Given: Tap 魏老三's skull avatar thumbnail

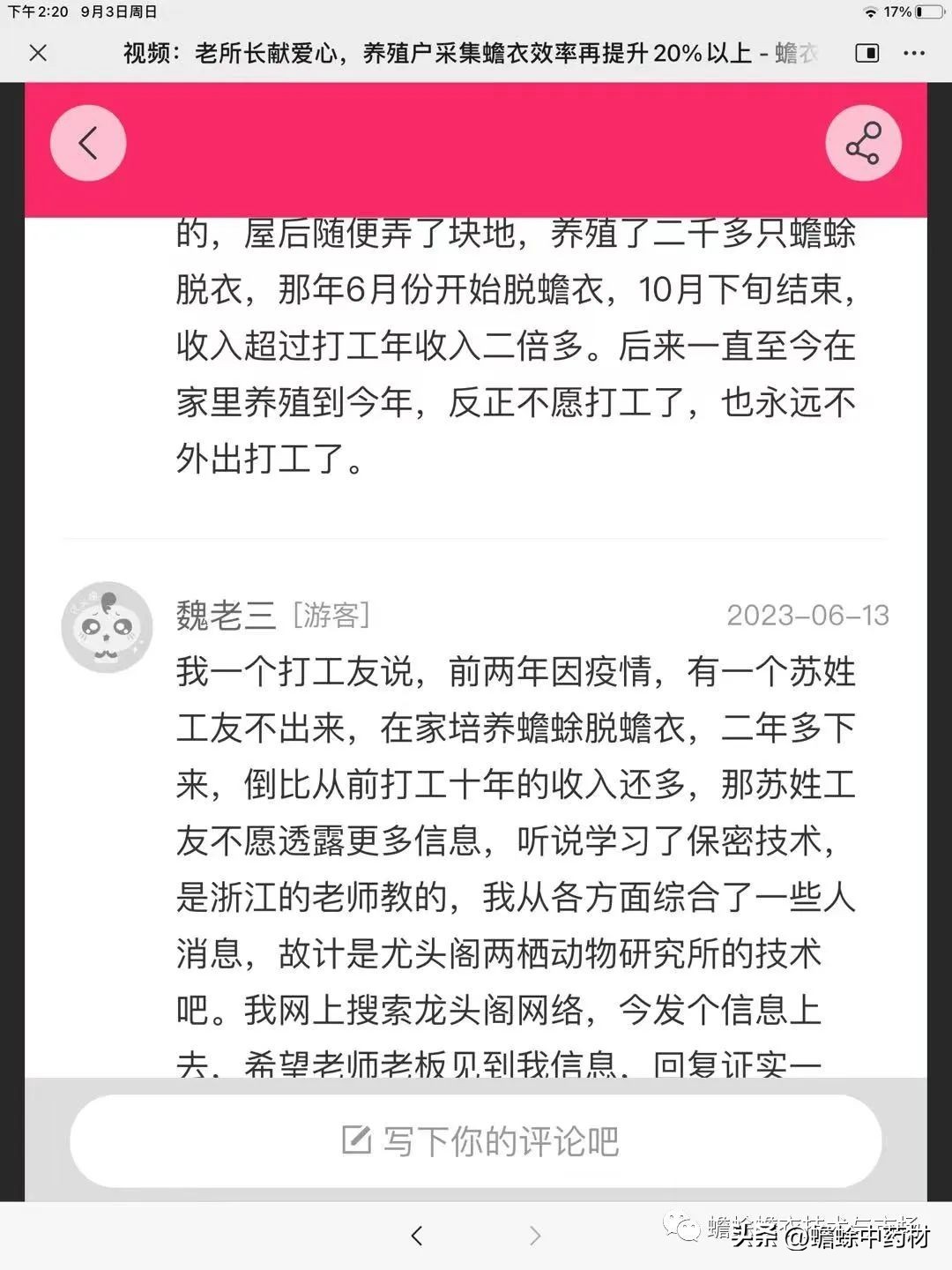Looking at the screenshot, I should pos(107,627).
